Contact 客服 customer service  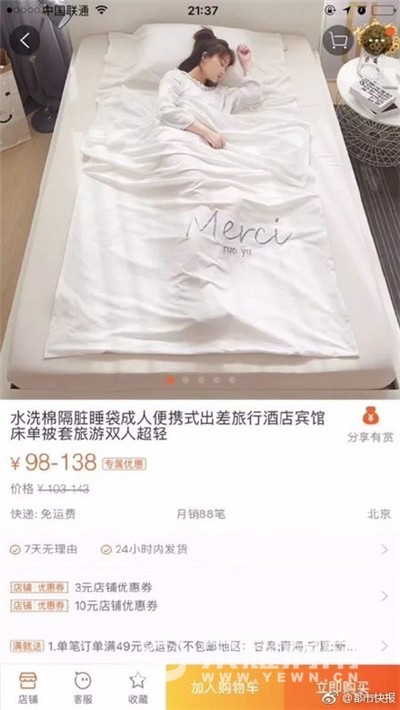tap(83, 687)
